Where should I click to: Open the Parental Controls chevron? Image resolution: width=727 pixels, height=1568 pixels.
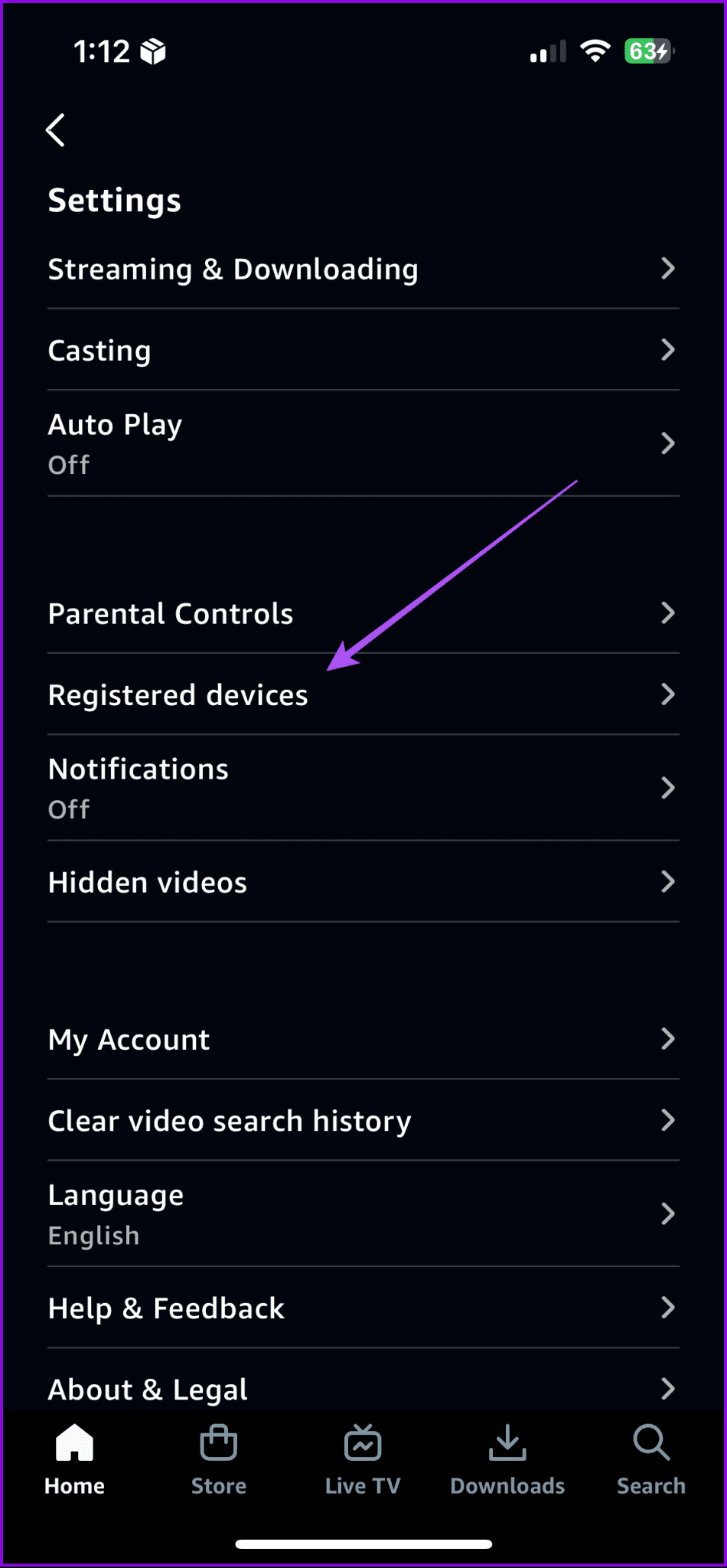363,612
